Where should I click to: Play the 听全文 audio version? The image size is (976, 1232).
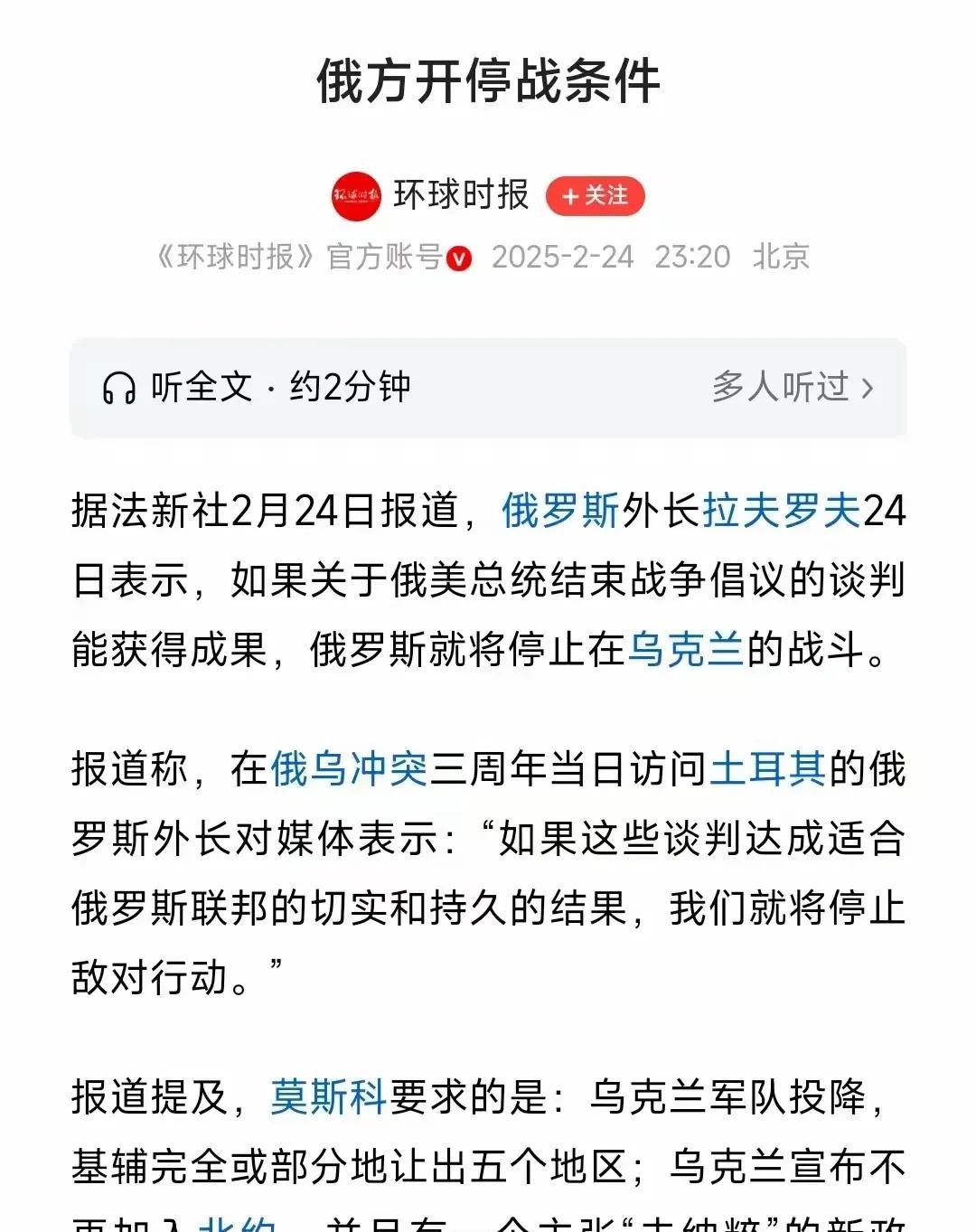255,388
